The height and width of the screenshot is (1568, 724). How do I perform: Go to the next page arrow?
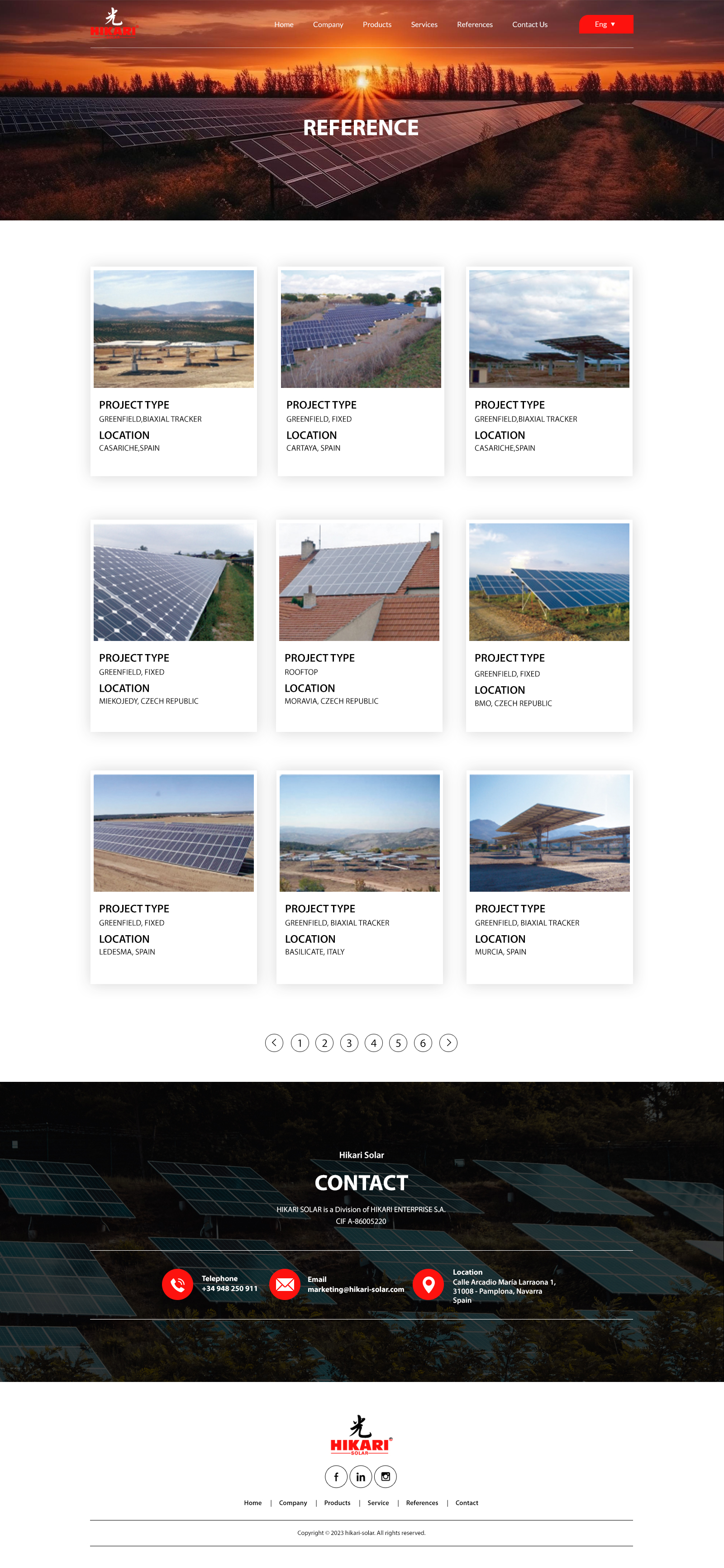pyautogui.click(x=448, y=1043)
